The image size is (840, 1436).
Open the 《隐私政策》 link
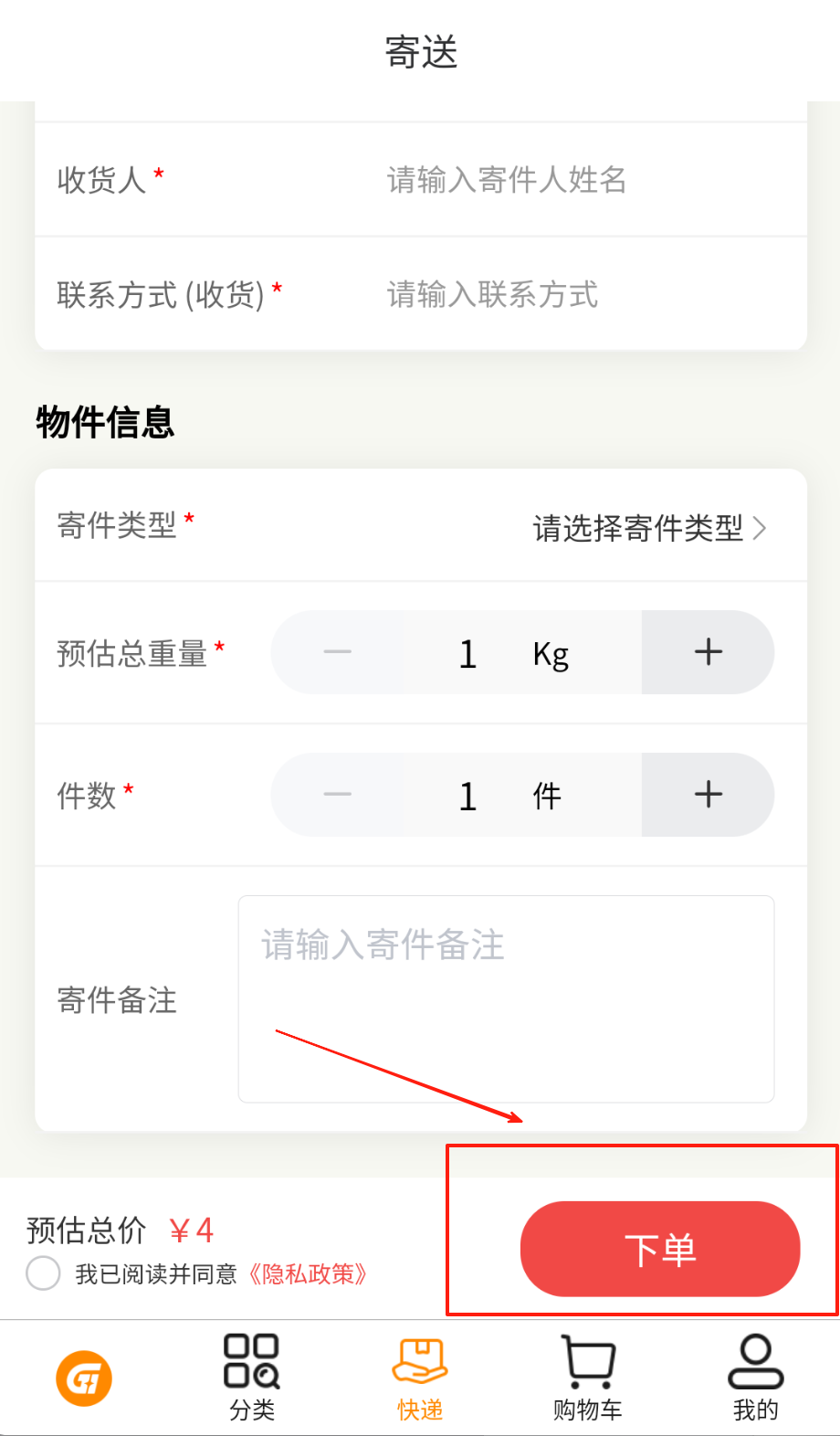(308, 1273)
